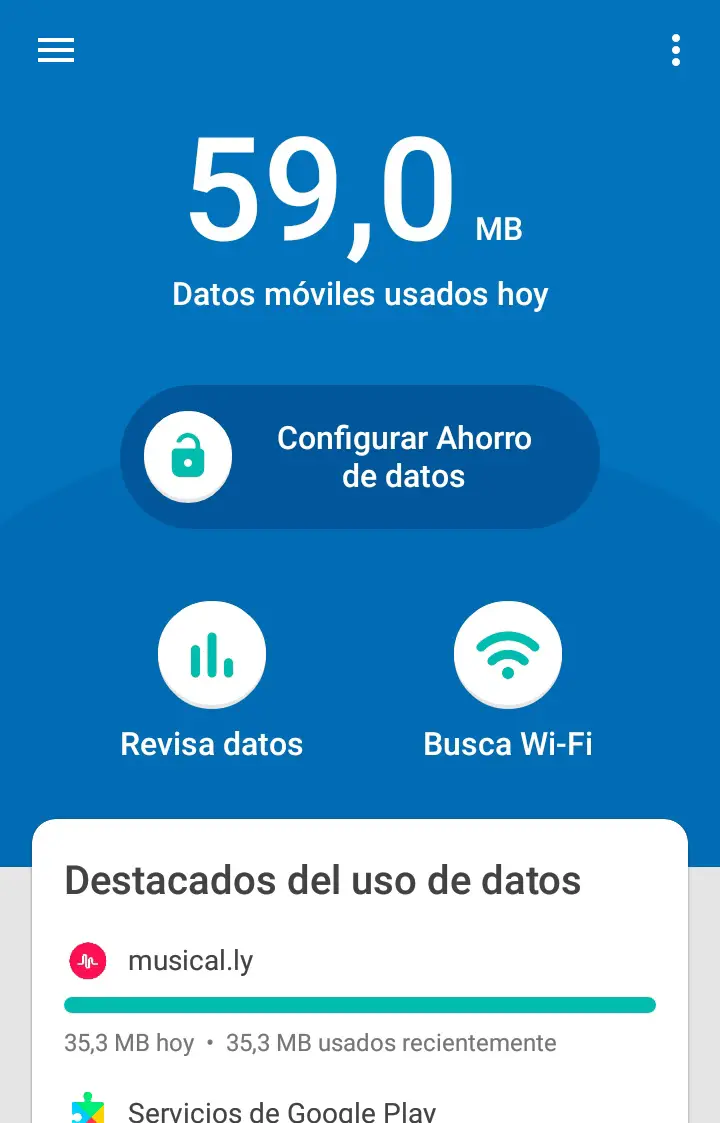The image size is (720, 1123).
Task: Tap Configurar Ahorro de datos
Action: (360, 457)
